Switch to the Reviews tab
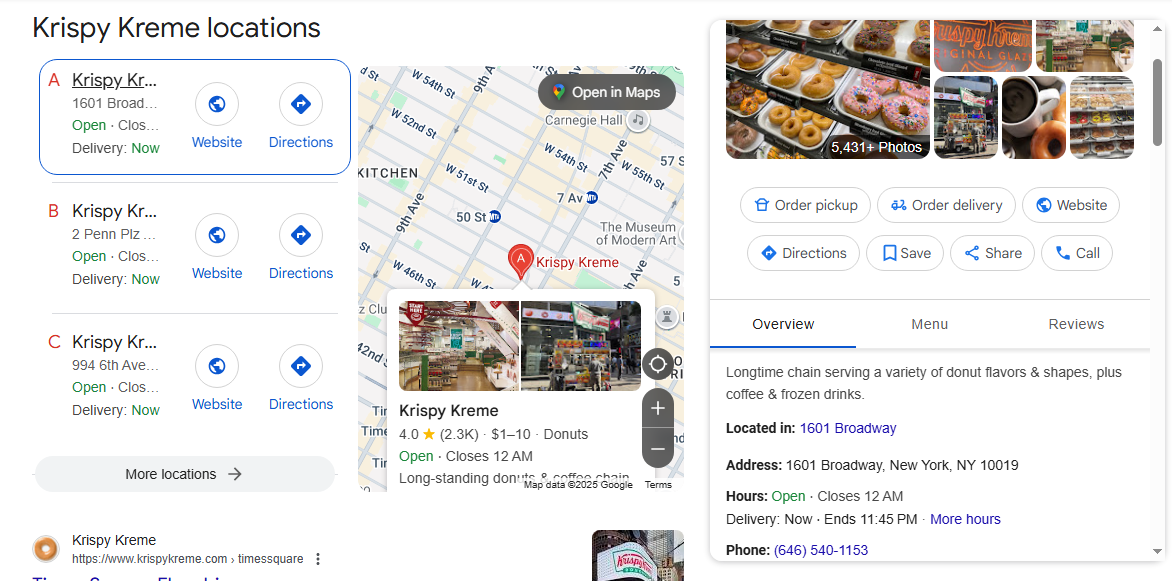This screenshot has width=1172, height=581. (1076, 324)
